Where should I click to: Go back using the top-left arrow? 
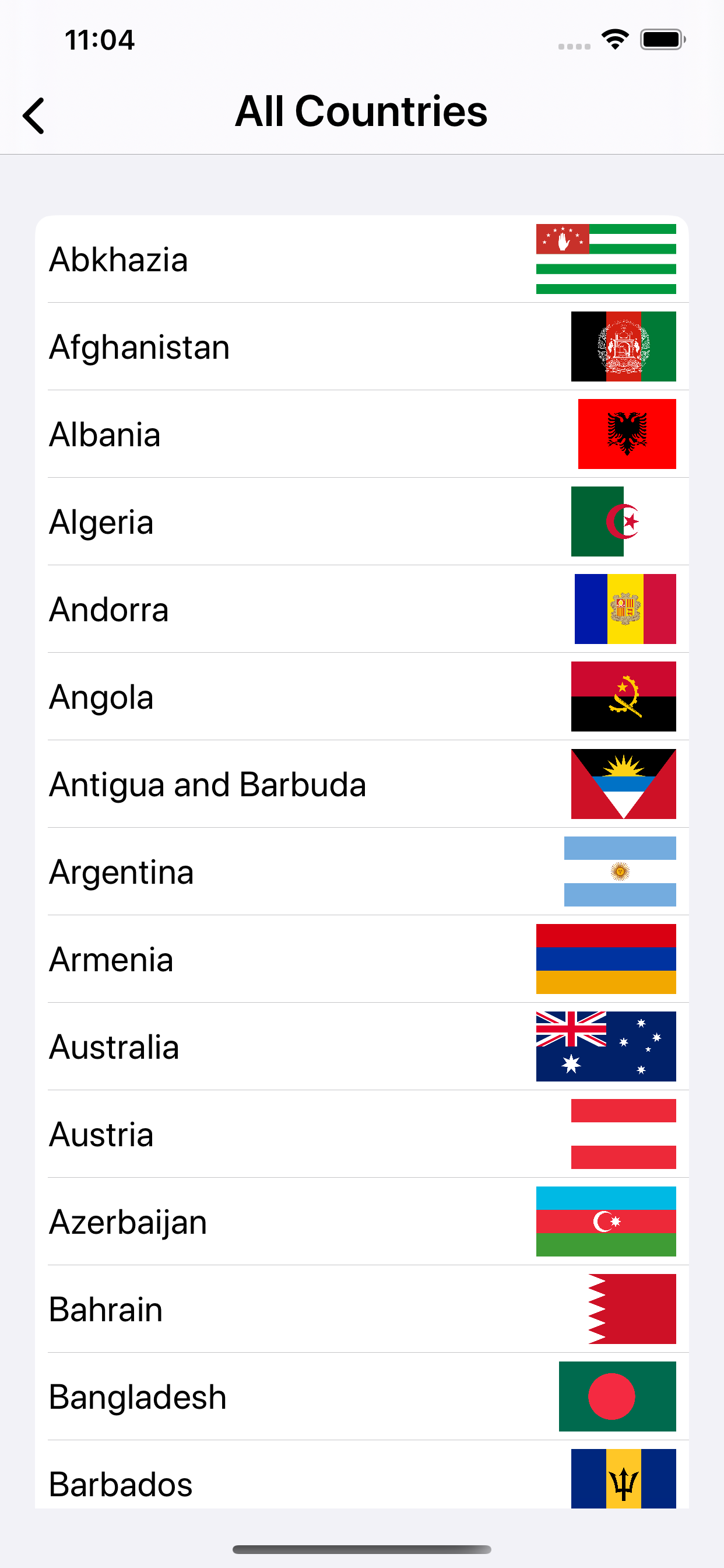pos(34,115)
